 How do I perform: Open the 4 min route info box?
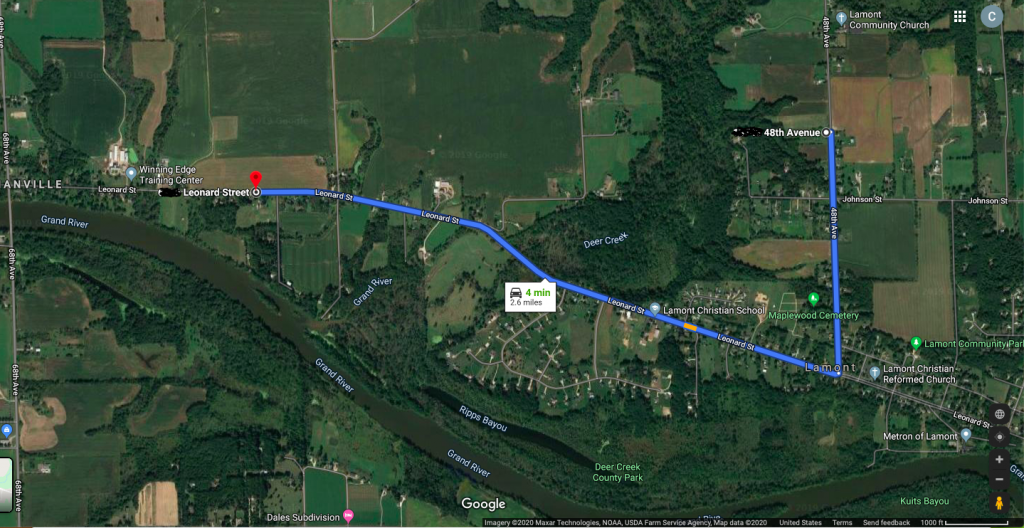pos(531,296)
